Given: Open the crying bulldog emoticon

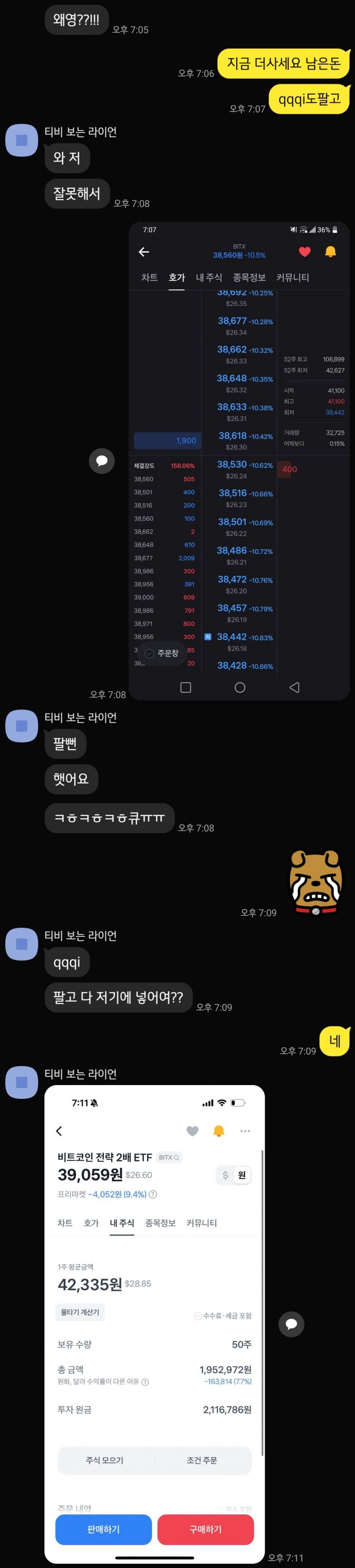Looking at the screenshot, I should (315, 882).
